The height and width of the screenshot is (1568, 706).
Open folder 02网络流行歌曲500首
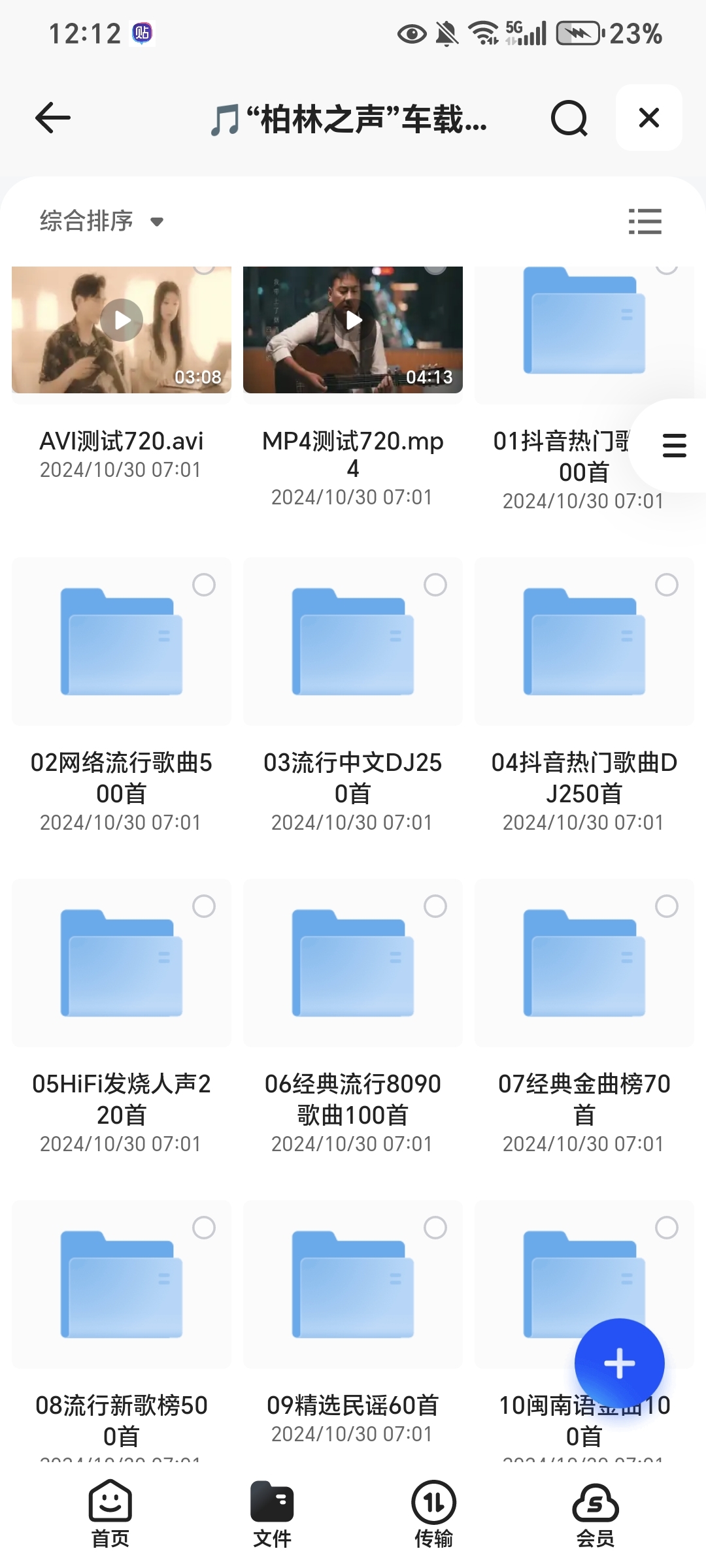[122, 642]
